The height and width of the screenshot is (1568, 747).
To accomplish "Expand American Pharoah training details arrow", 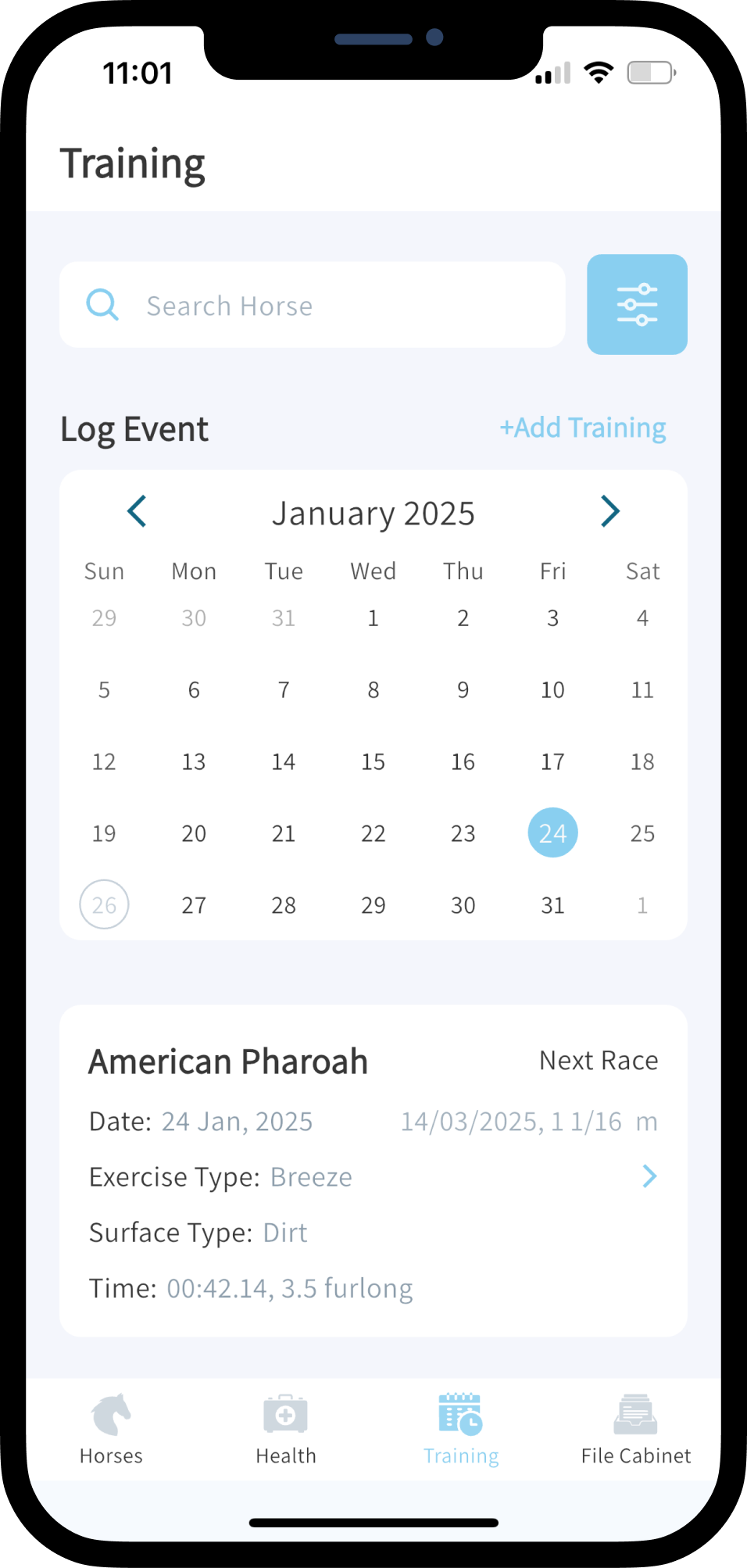I will point(649,1176).
